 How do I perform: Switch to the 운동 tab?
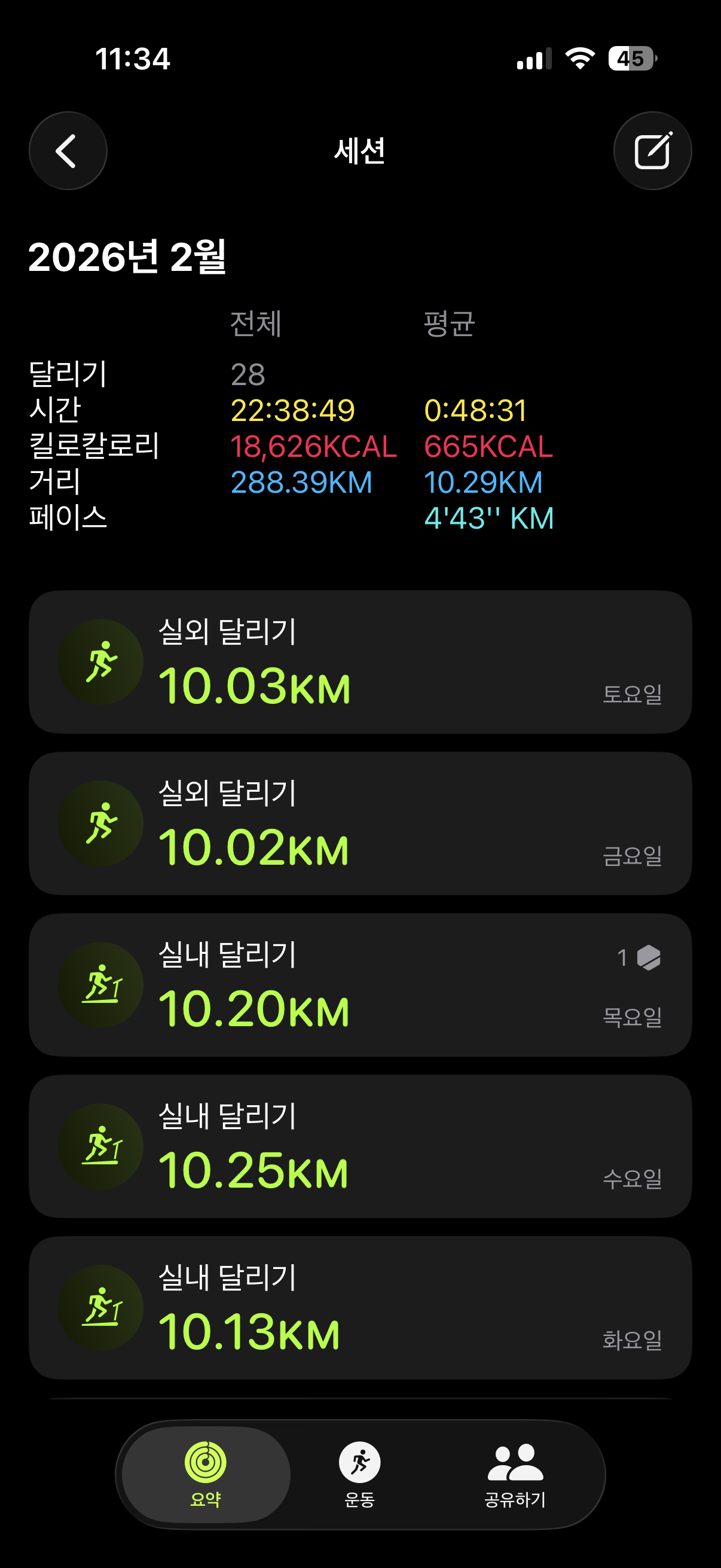click(359, 1473)
